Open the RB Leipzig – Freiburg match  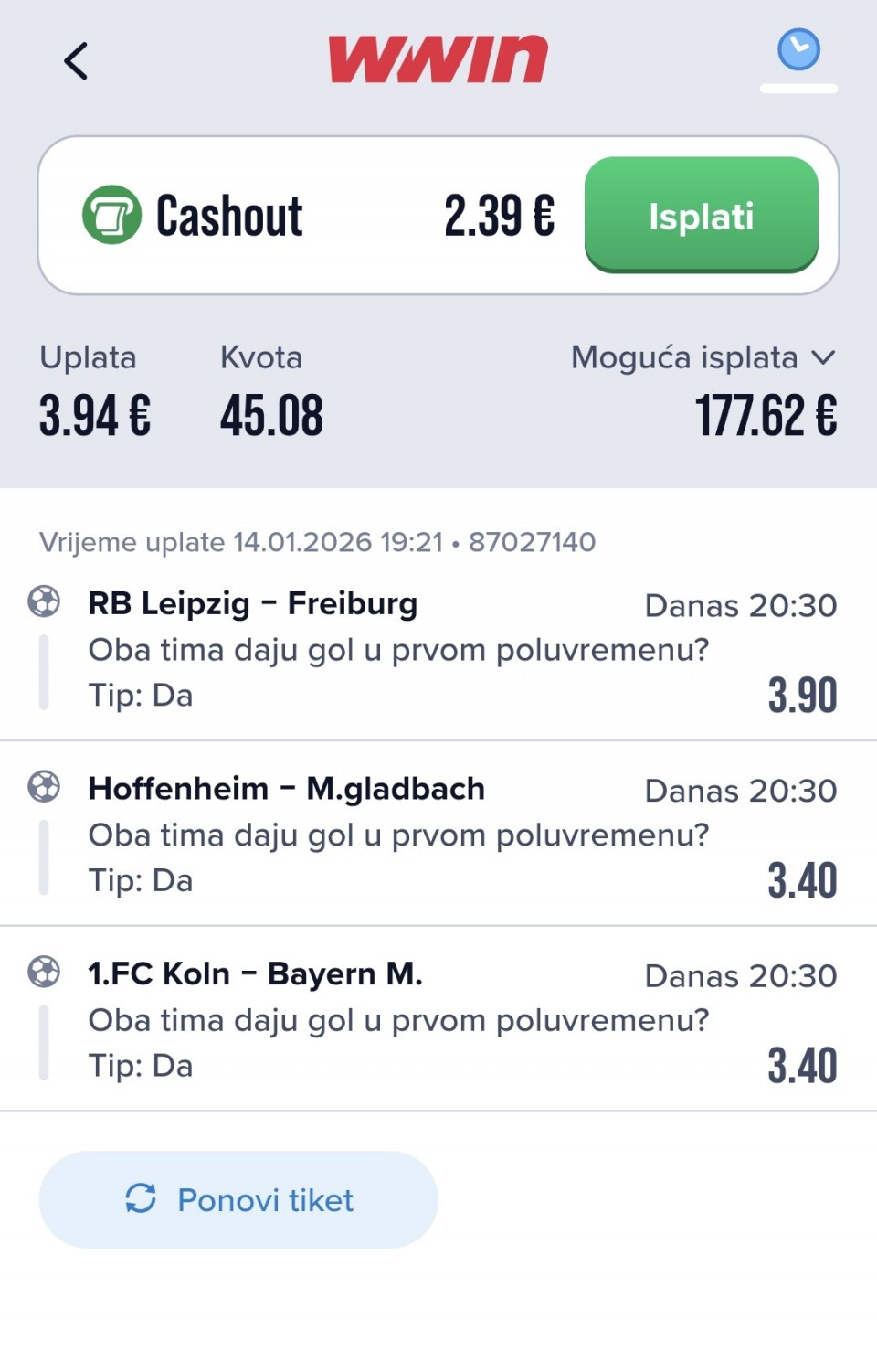pyautogui.click(x=253, y=604)
